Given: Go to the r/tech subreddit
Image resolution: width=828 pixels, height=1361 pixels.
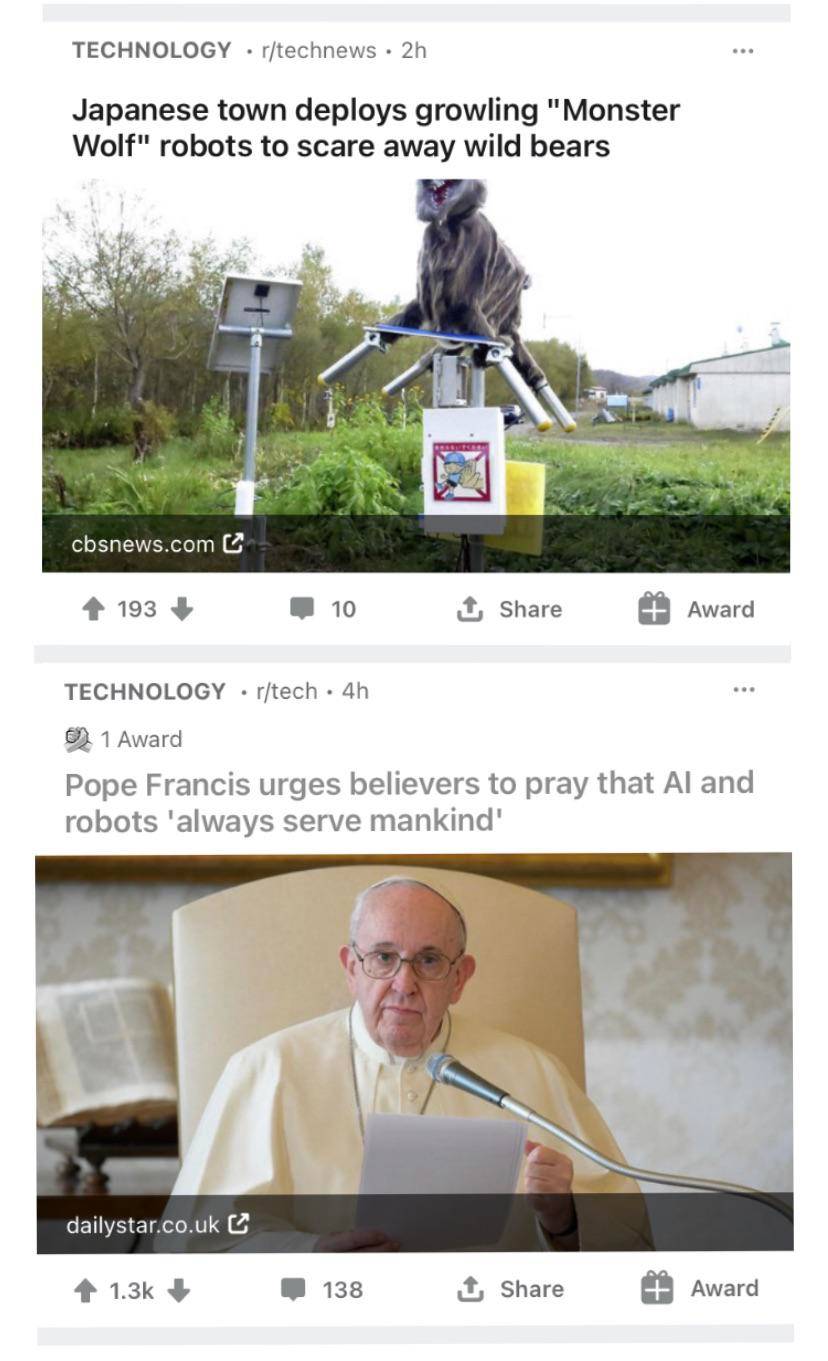Looking at the screenshot, I should pyautogui.click(x=286, y=691).
